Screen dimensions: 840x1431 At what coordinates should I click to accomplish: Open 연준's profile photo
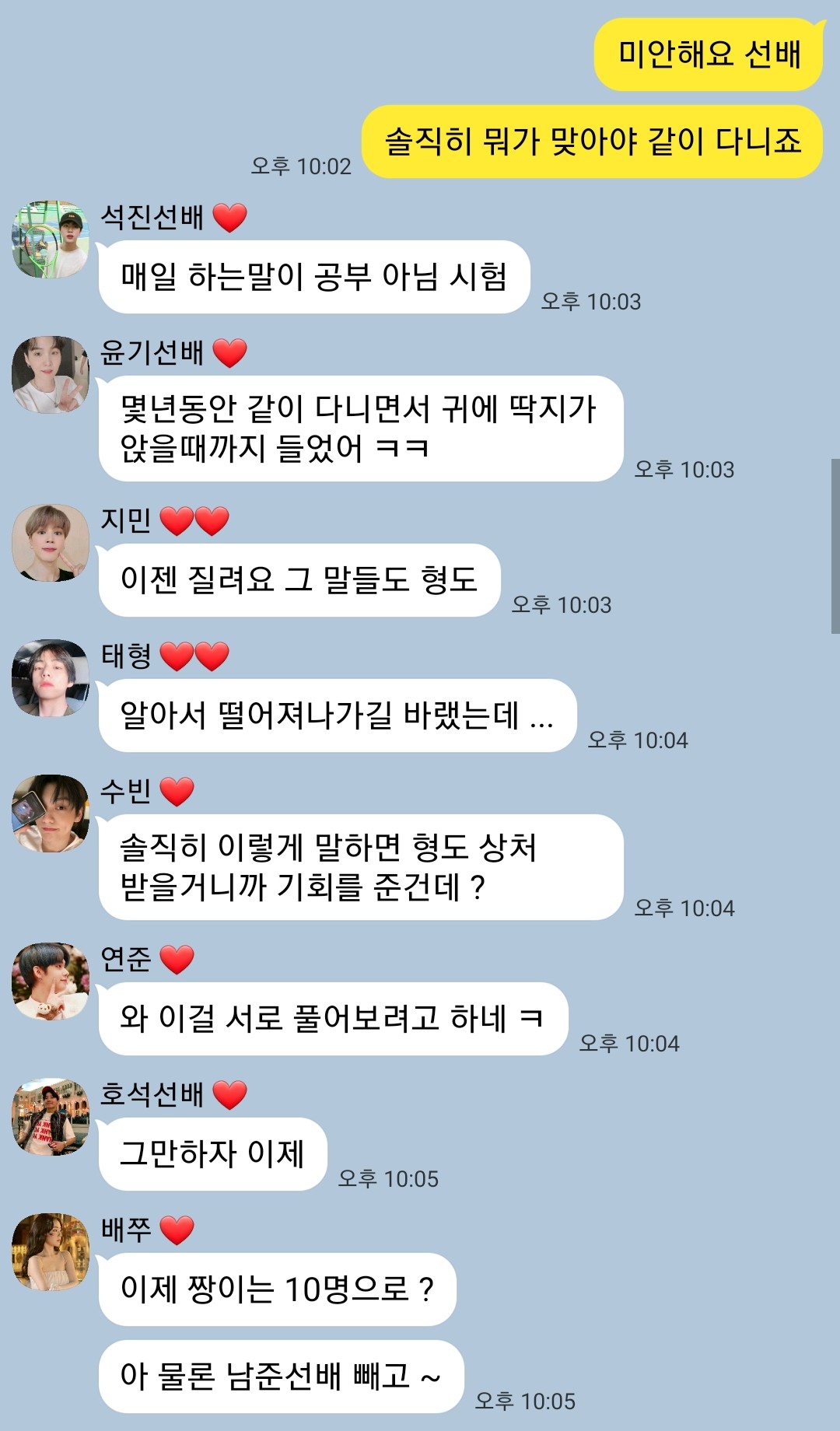tap(51, 981)
